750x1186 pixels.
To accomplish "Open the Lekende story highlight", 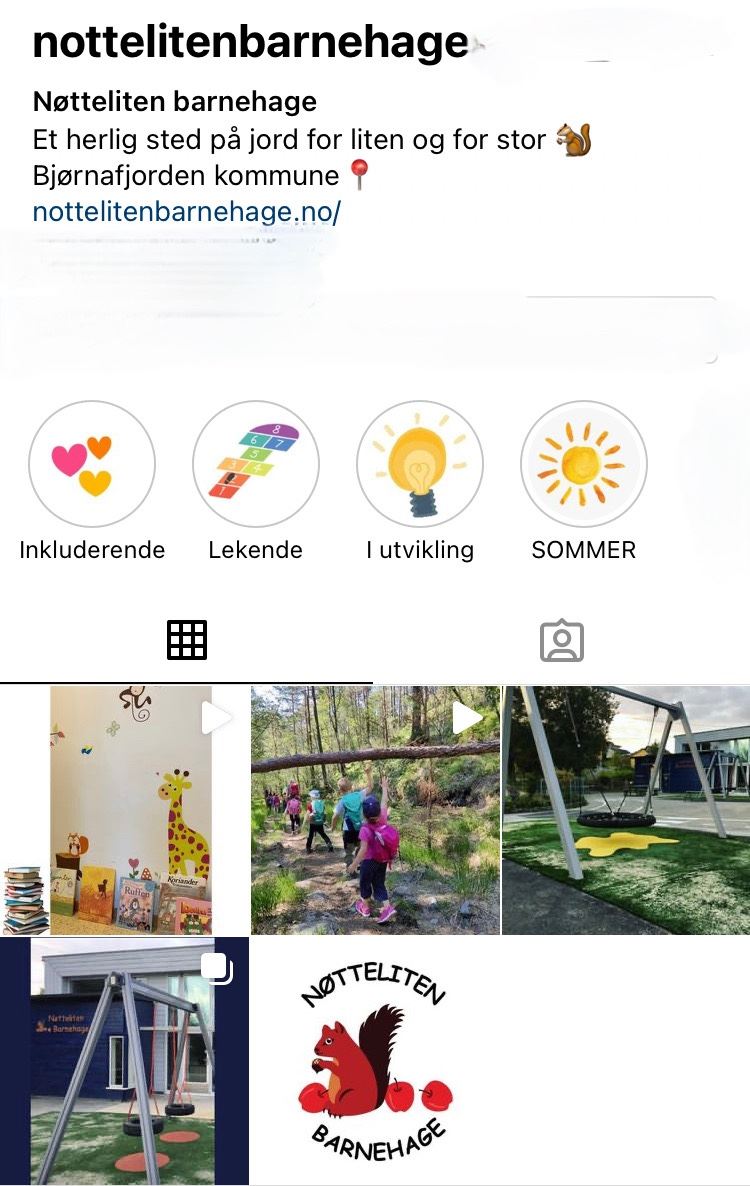I will pyautogui.click(x=256, y=463).
